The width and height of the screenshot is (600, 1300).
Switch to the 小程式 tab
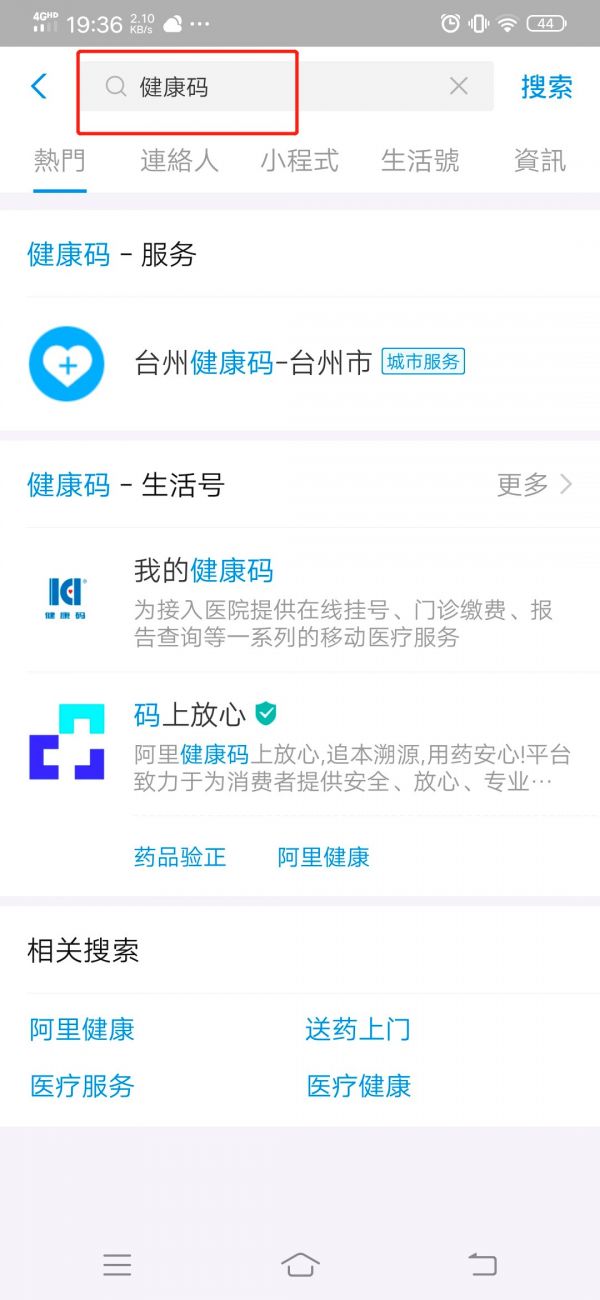point(299,160)
